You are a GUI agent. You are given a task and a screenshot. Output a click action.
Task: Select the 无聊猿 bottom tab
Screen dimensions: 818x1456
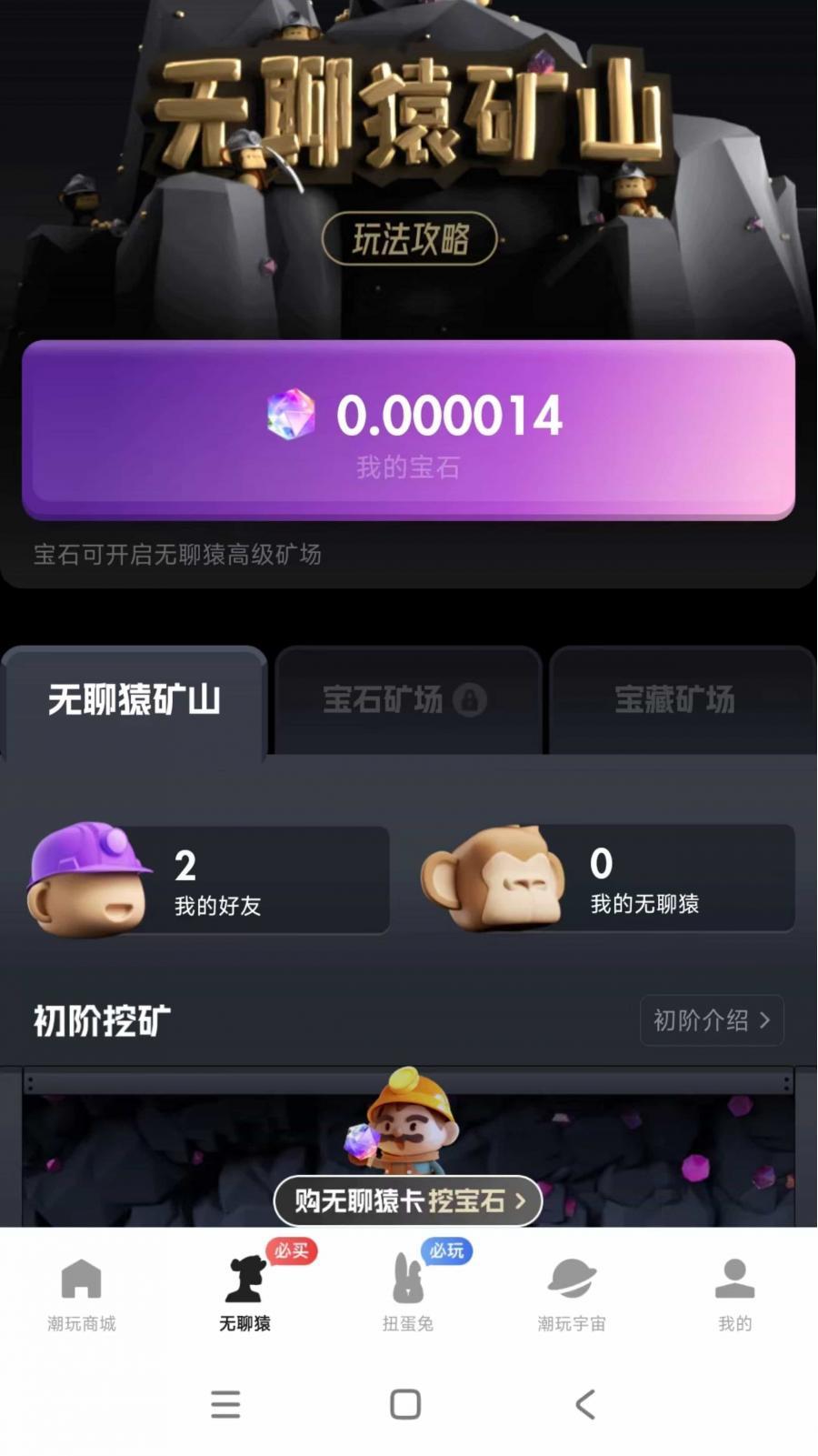(244, 1293)
